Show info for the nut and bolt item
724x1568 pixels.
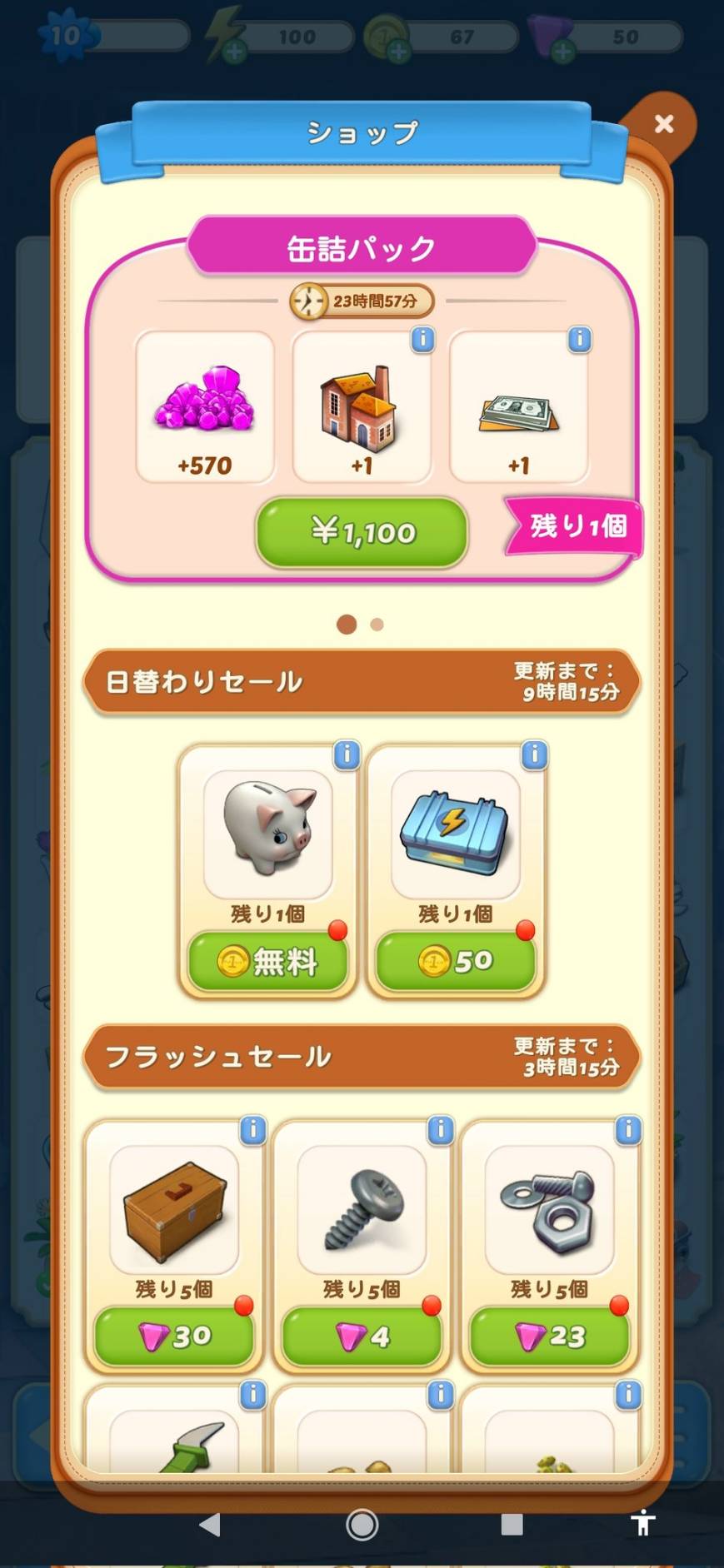tap(627, 1130)
